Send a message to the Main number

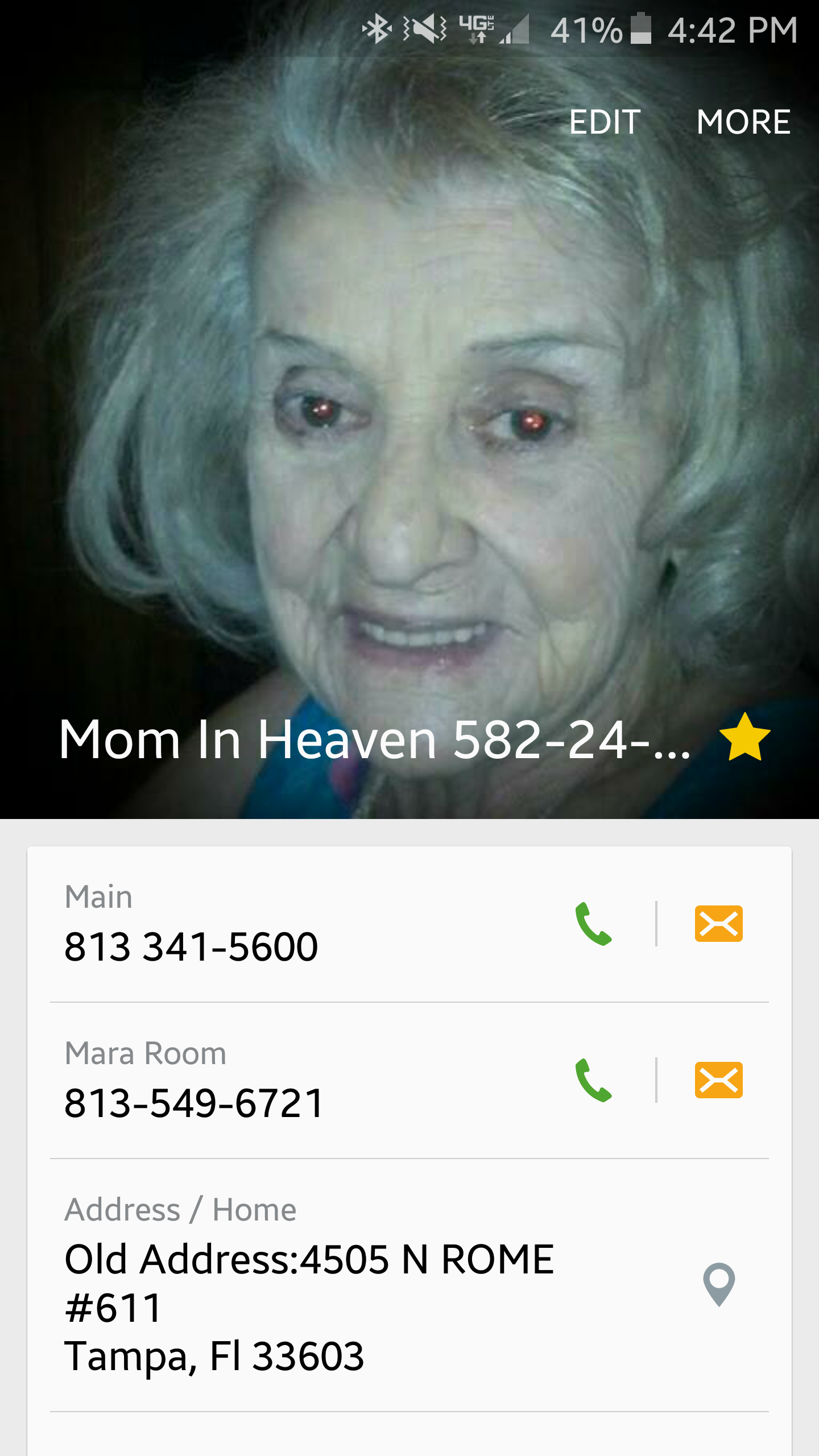[x=718, y=924]
